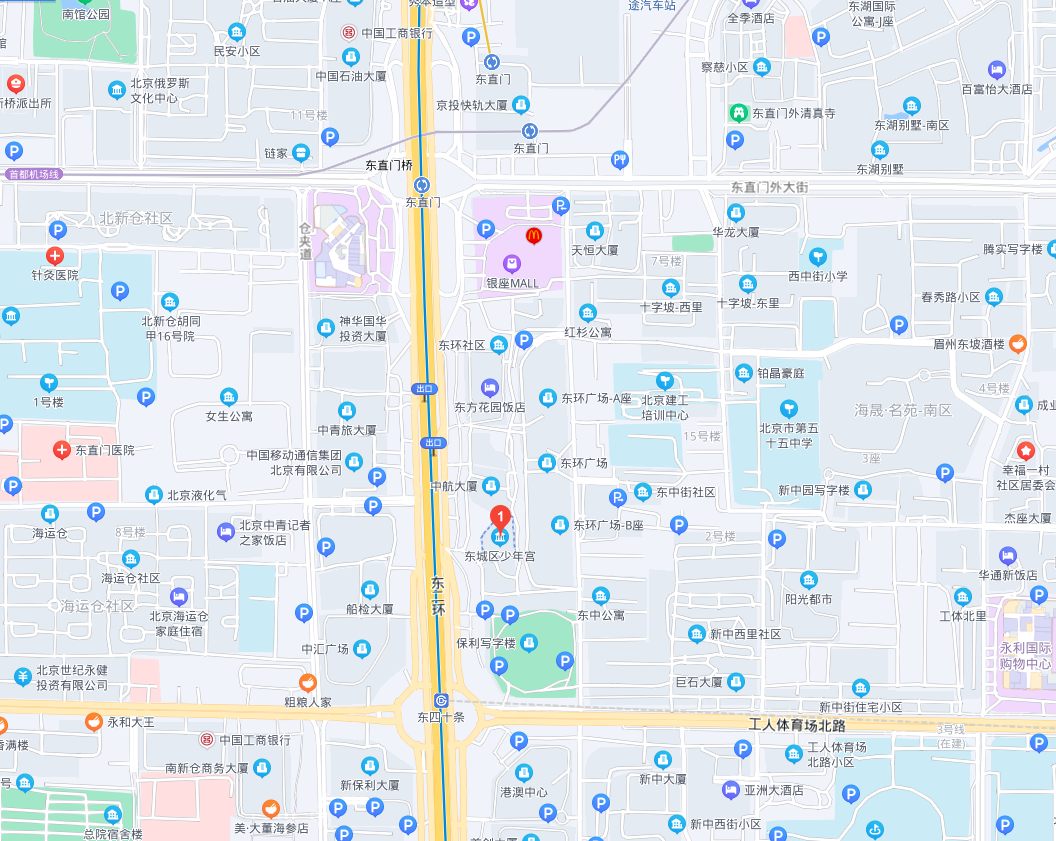Select the 东四十条 subway station icon
1056x841 pixels.
coord(441,700)
